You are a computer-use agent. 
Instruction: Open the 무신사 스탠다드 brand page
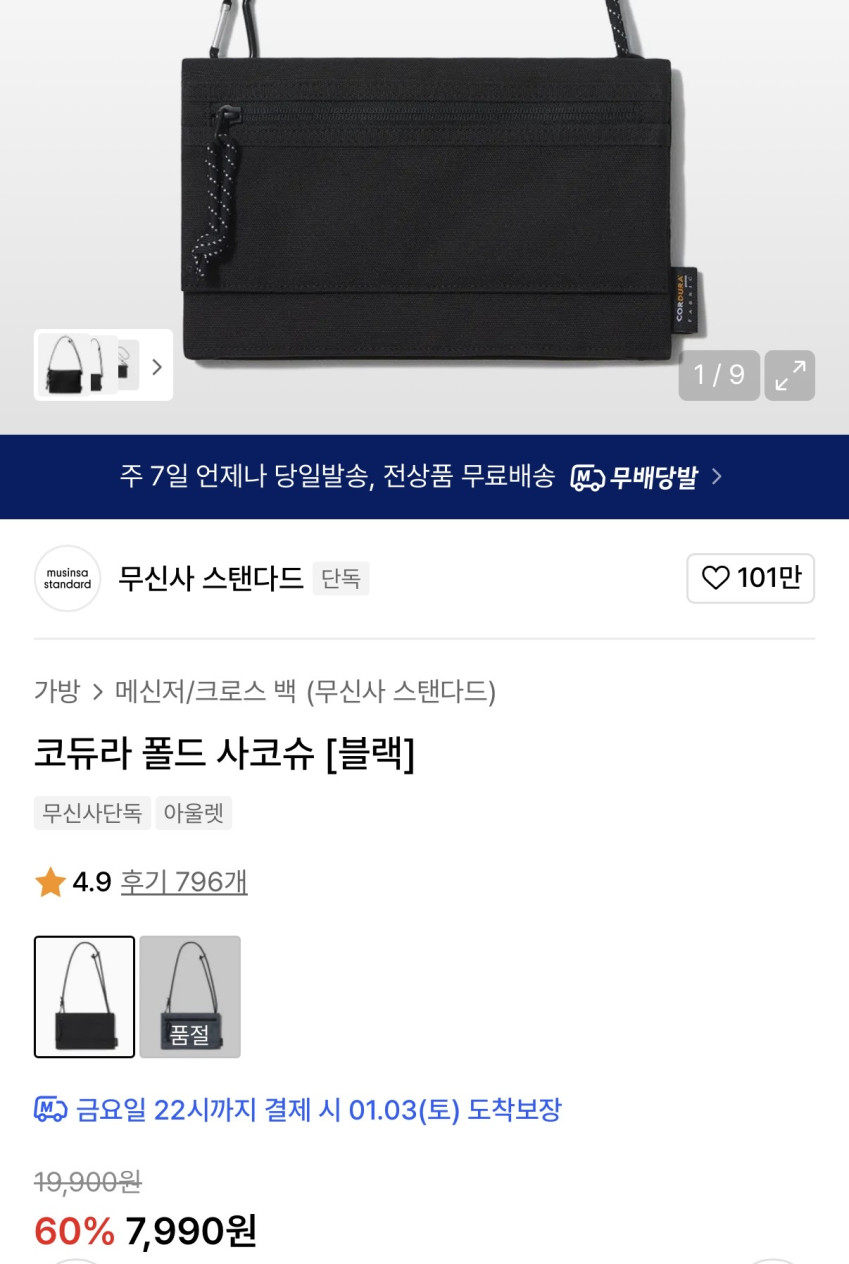[210, 578]
